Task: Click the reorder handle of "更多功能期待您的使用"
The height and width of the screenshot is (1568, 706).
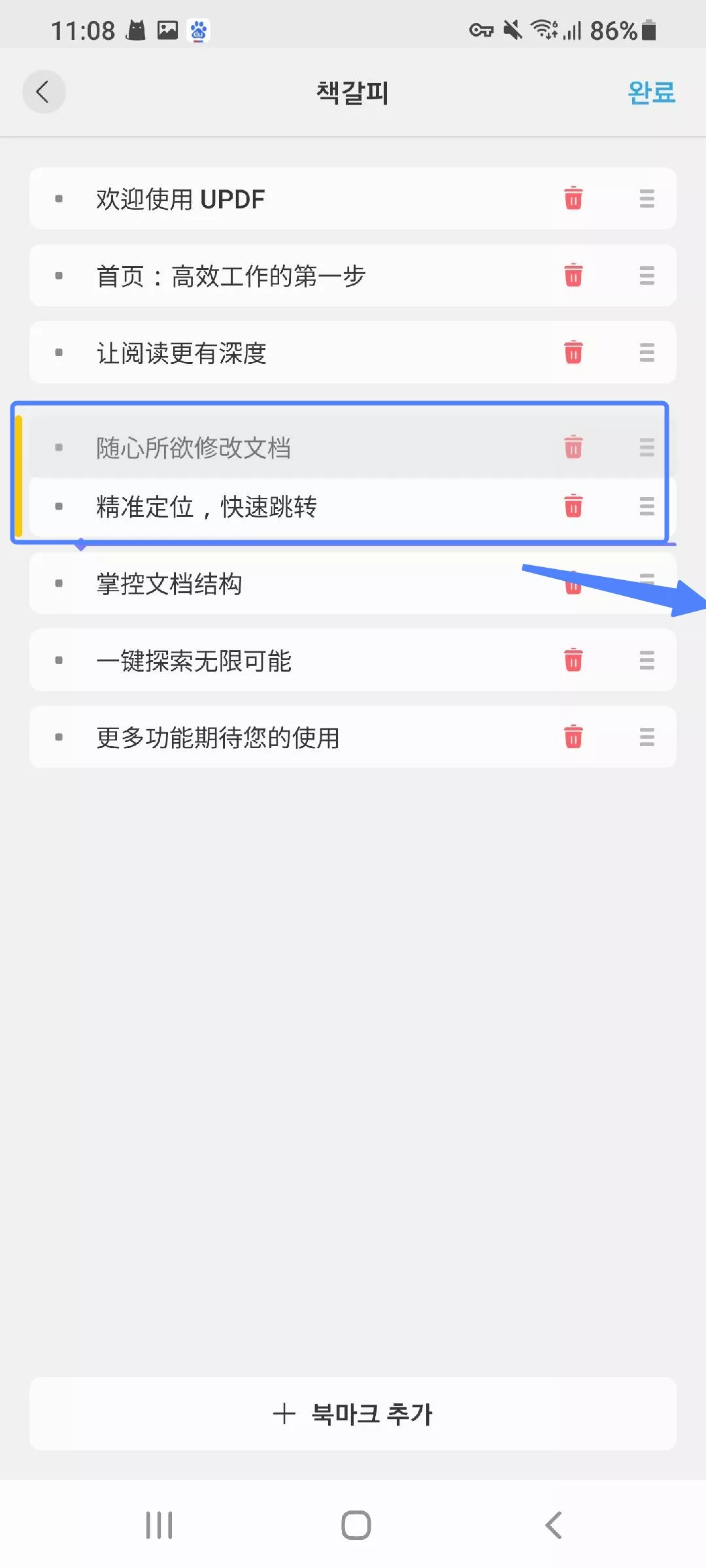Action: [647, 736]
